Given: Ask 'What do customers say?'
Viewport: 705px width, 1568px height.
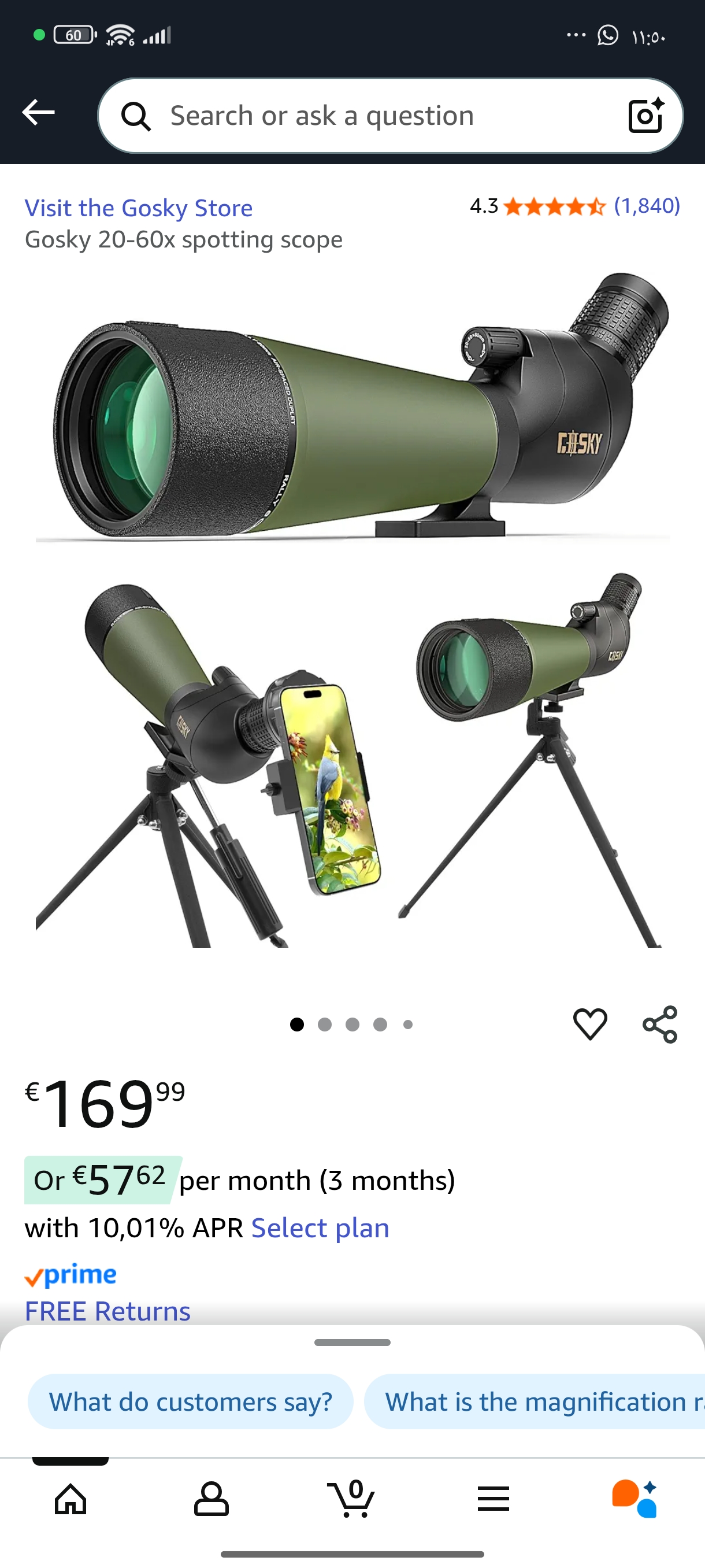Looking at the screenshot, I should pyautogui.click(x=190, y=1402).
